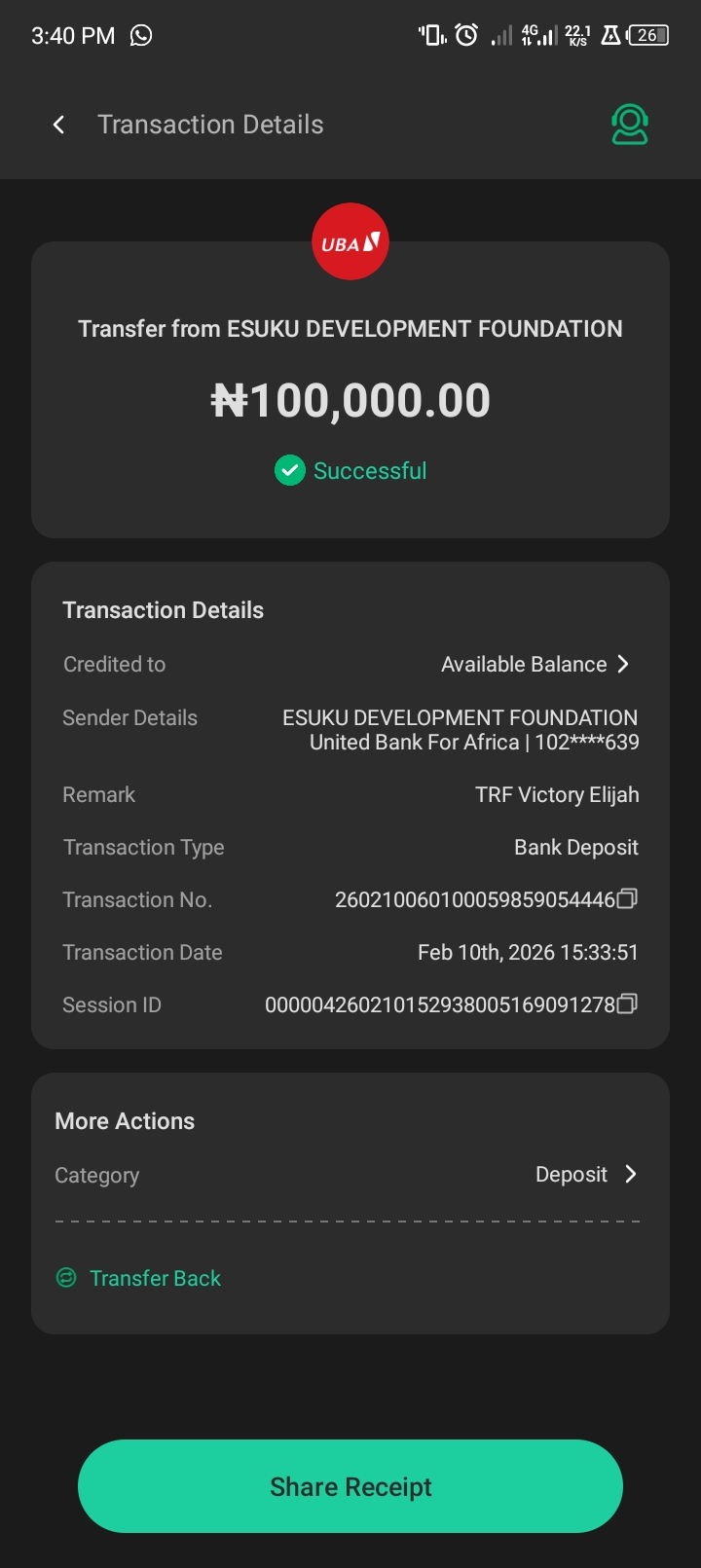Open the Available Balance details
The width and height of the screenshot is (701, 1568).
point(535,665)
